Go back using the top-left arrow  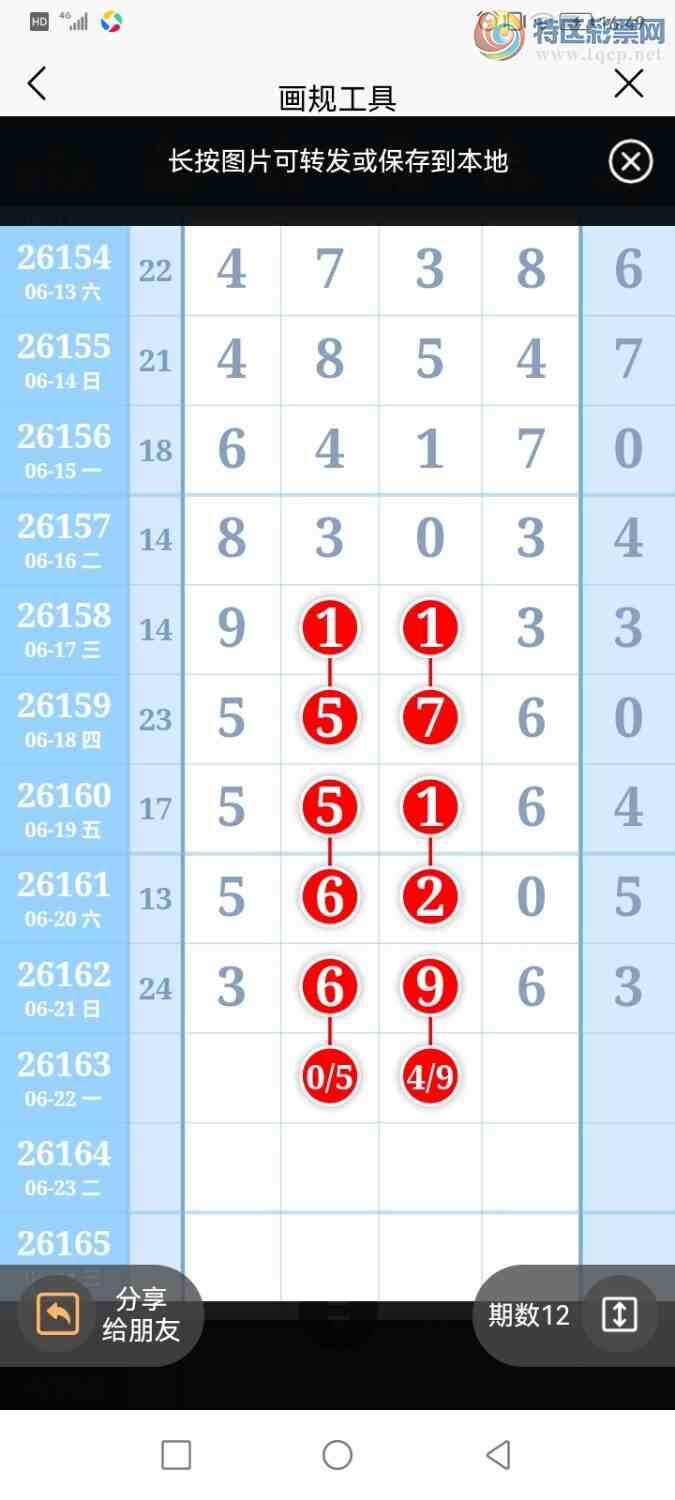pyautogui.click(x=37, y=84)
